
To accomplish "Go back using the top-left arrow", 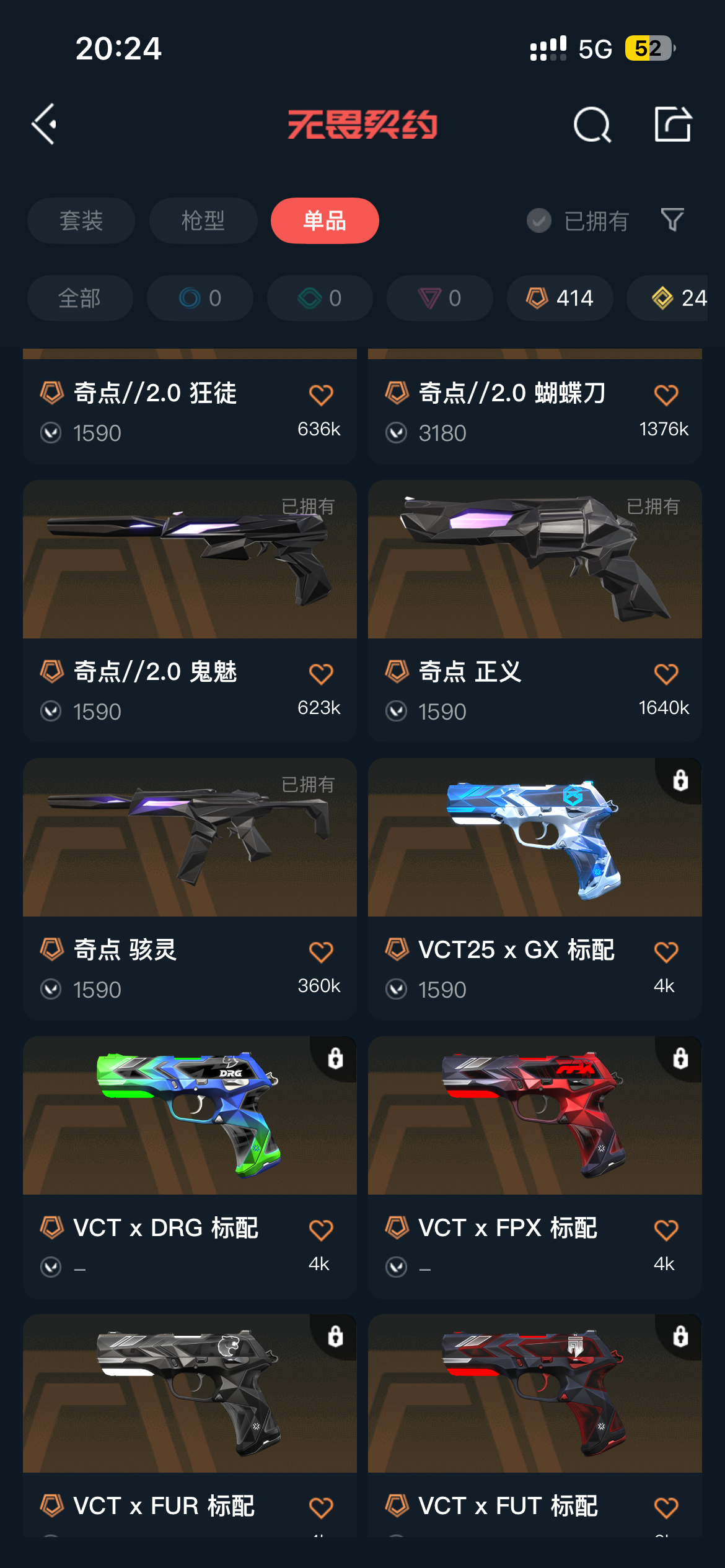I will [x=45, y=124].
